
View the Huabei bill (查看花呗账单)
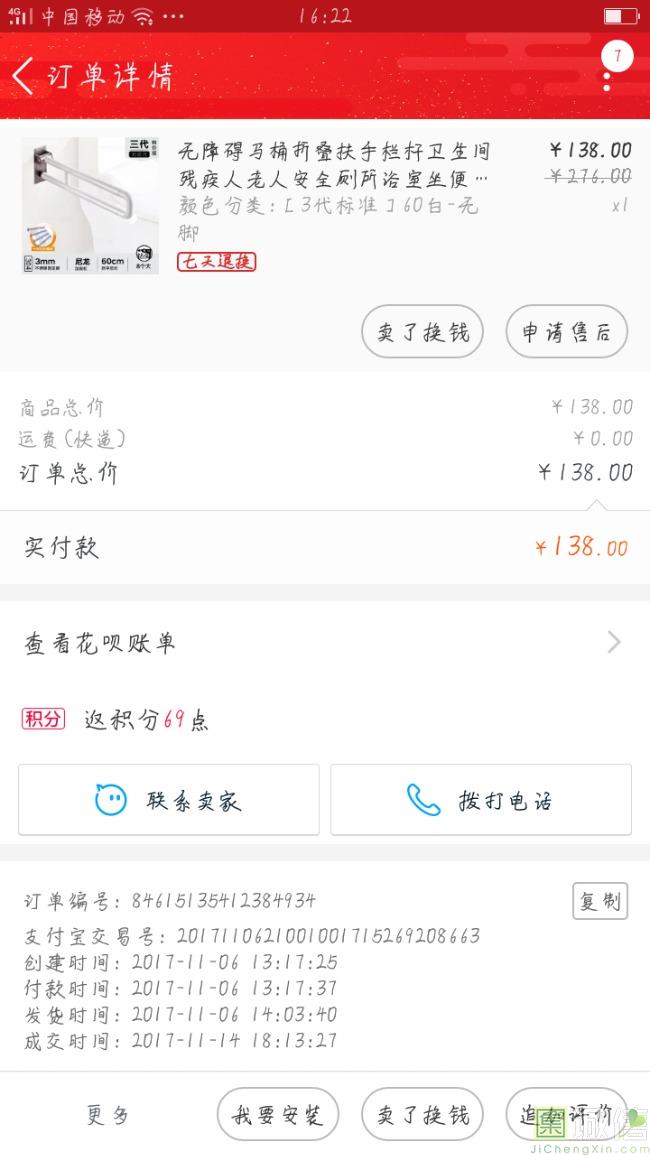click(x=324, y=642)
